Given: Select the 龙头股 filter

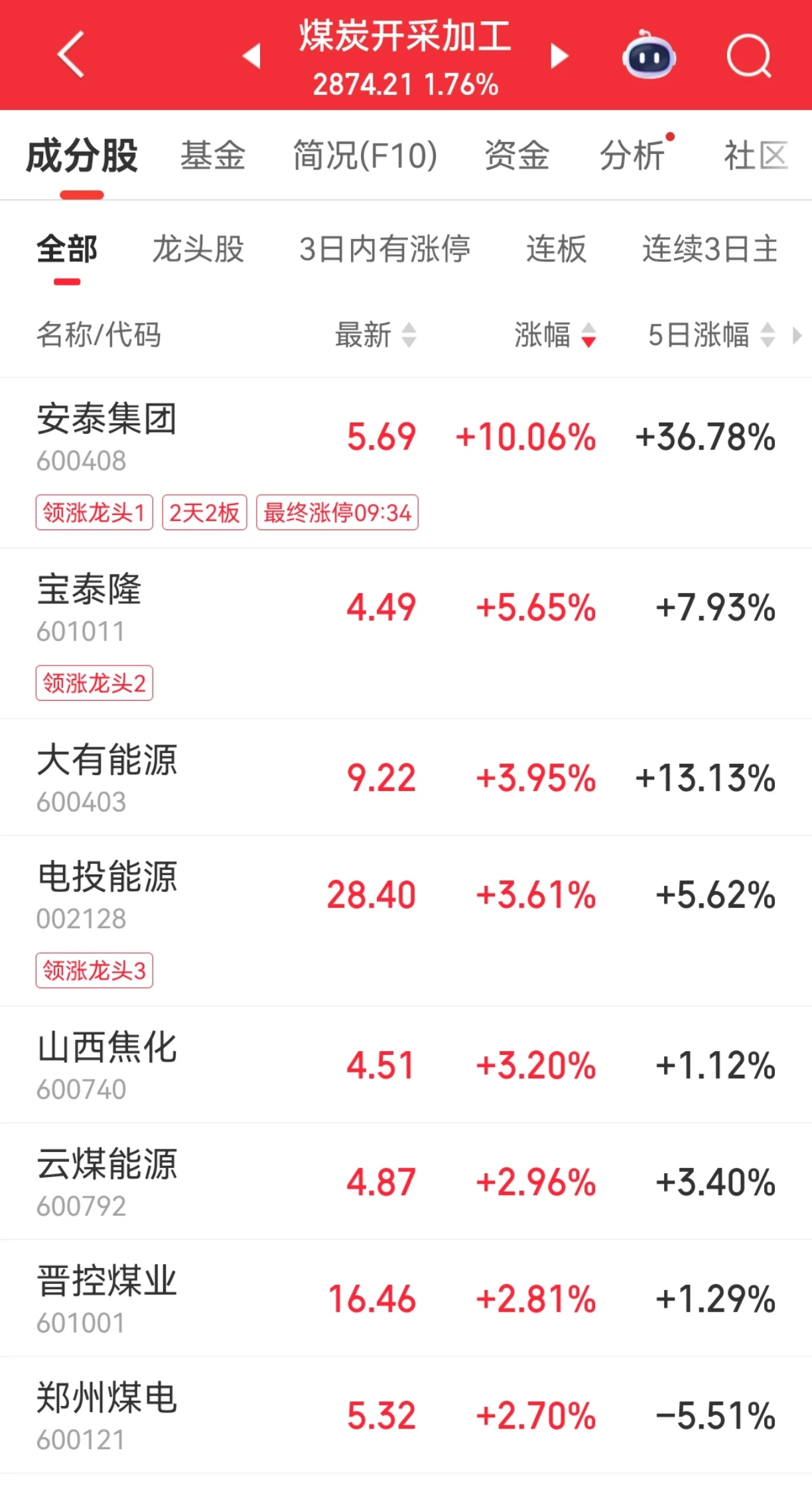Looking at the screenshot, I should click(x=198, y=249).
